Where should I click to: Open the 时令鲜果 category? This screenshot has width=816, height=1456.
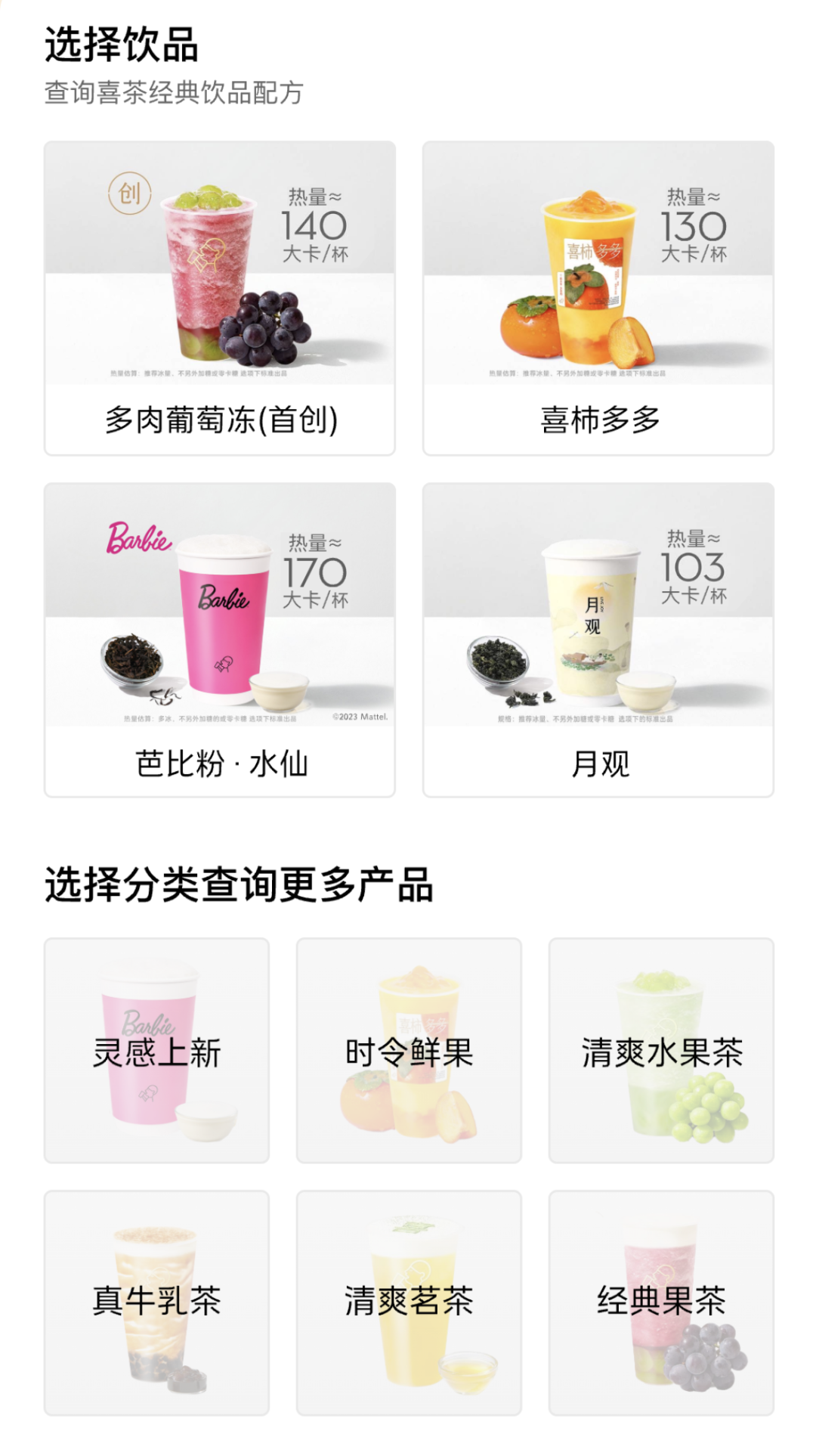tap(409, 1051)
